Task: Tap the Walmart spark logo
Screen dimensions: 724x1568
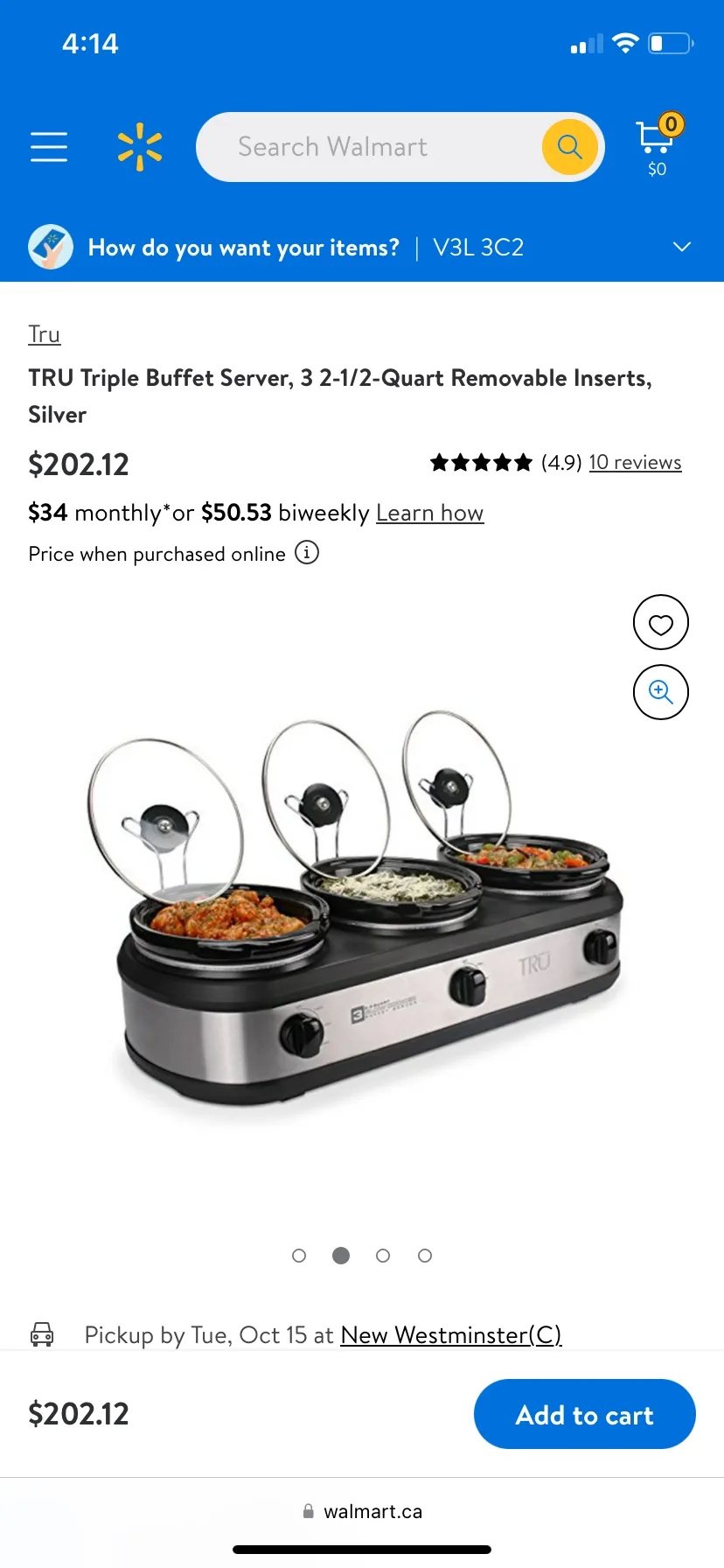Action: pyautogui.click(x=140, y=146)
